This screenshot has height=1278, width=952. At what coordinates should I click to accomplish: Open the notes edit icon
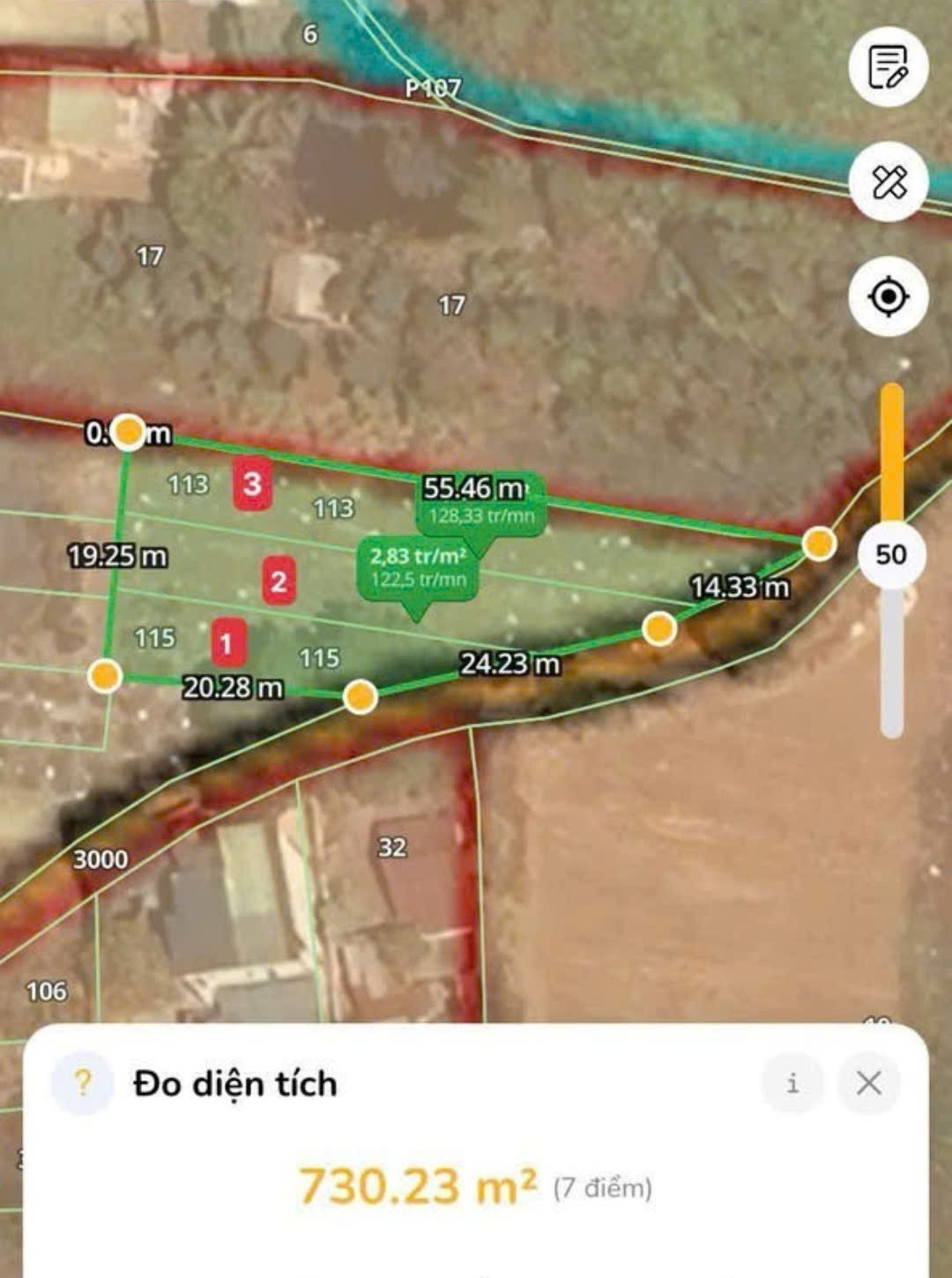pos(889,67)
